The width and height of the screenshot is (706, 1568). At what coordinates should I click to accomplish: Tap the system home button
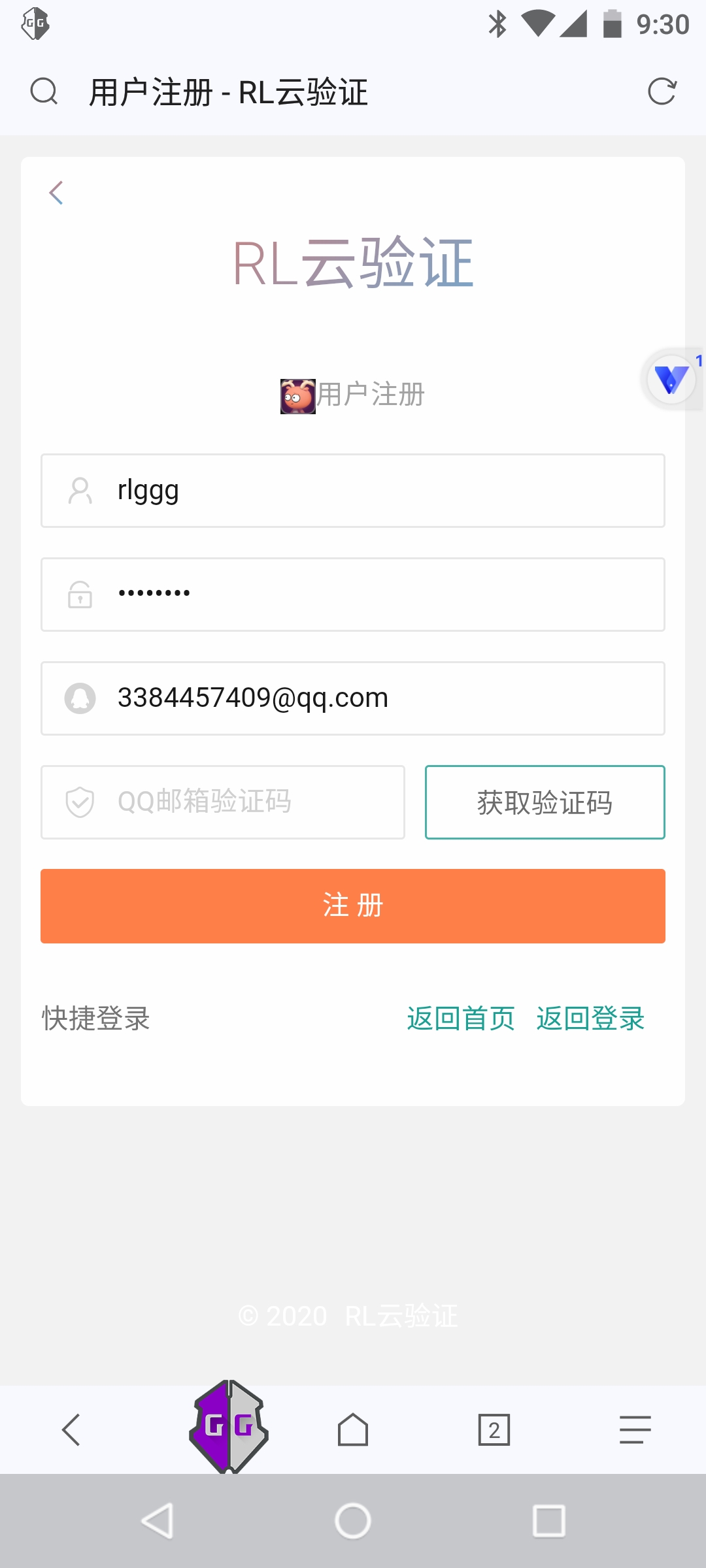[x=353, y=1521]
